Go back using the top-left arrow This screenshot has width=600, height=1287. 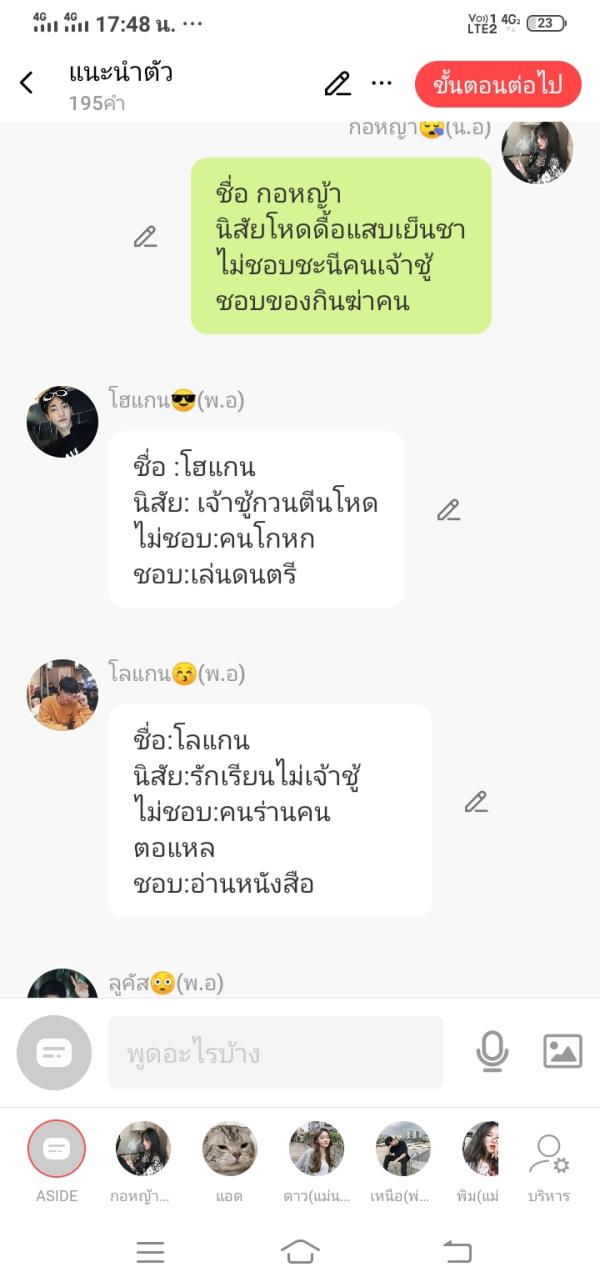click(27, 83)
